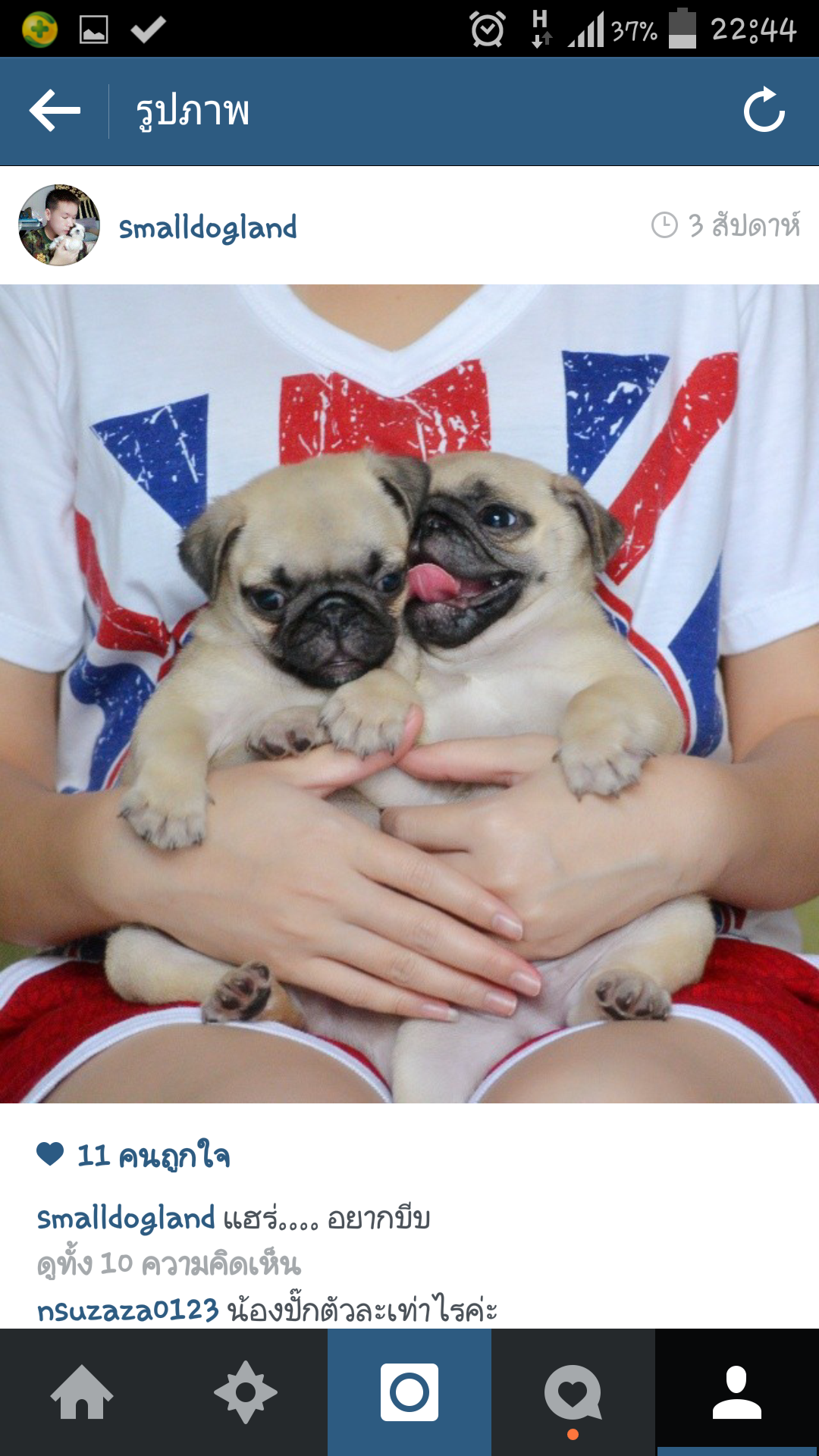Open commenter nsuzaza0123's profile
This screenshot has width=819, height=1456.
[127, 1310]
